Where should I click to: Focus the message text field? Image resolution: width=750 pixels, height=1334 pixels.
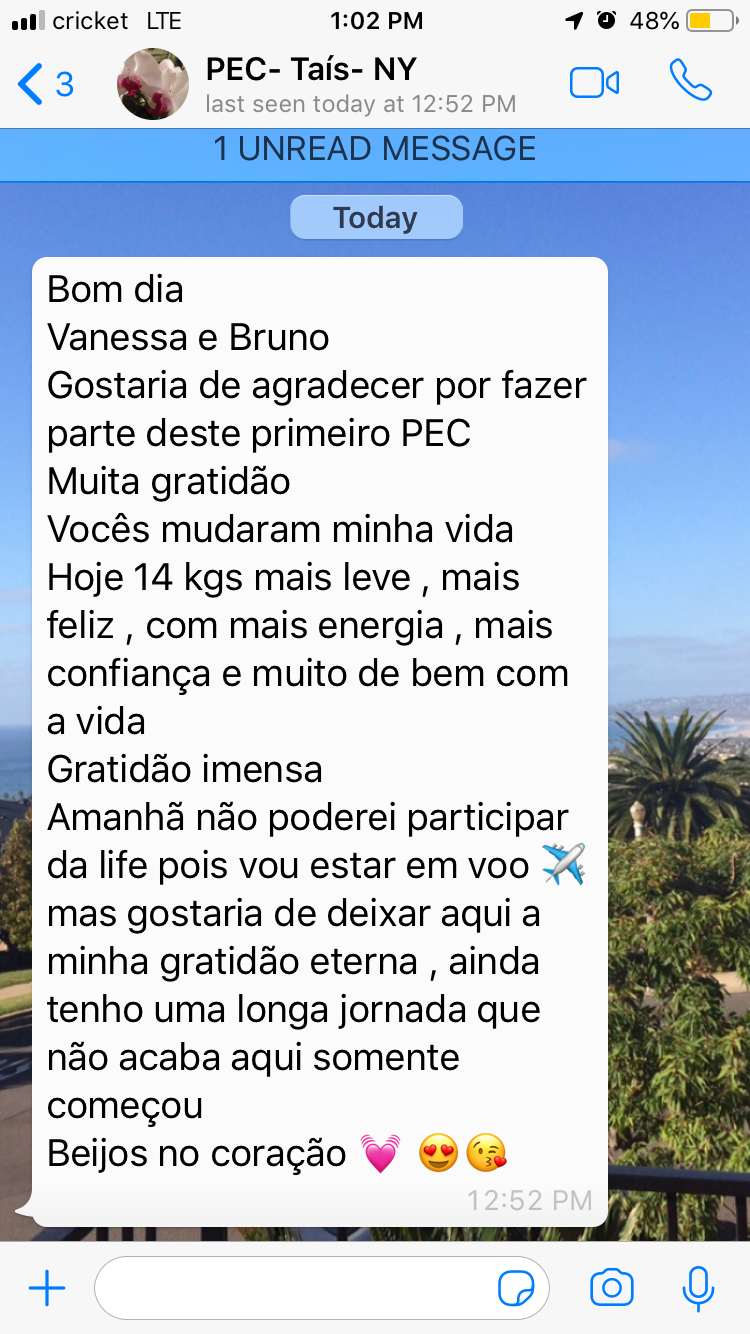295,1288
